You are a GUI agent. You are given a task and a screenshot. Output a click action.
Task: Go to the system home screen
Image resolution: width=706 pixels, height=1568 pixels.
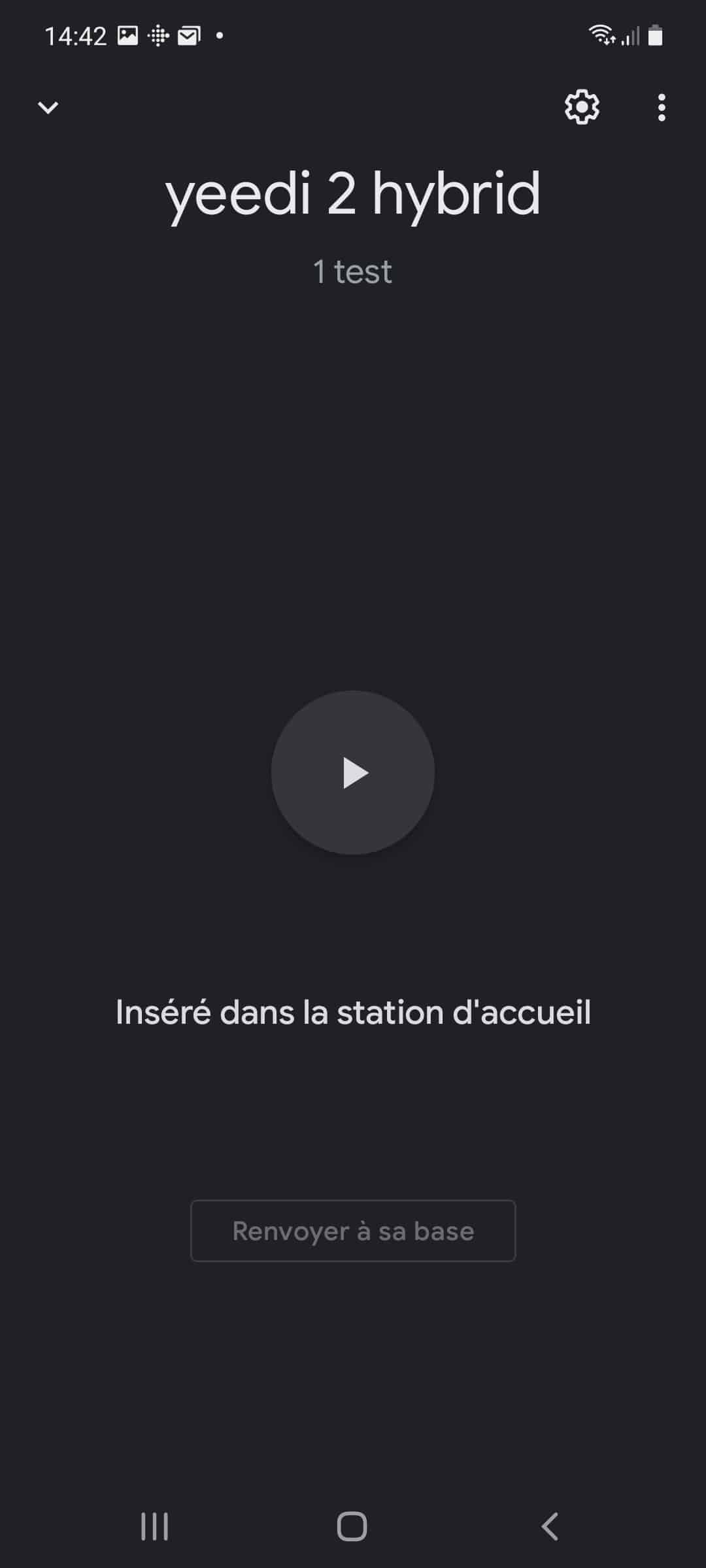point(352,1526)
